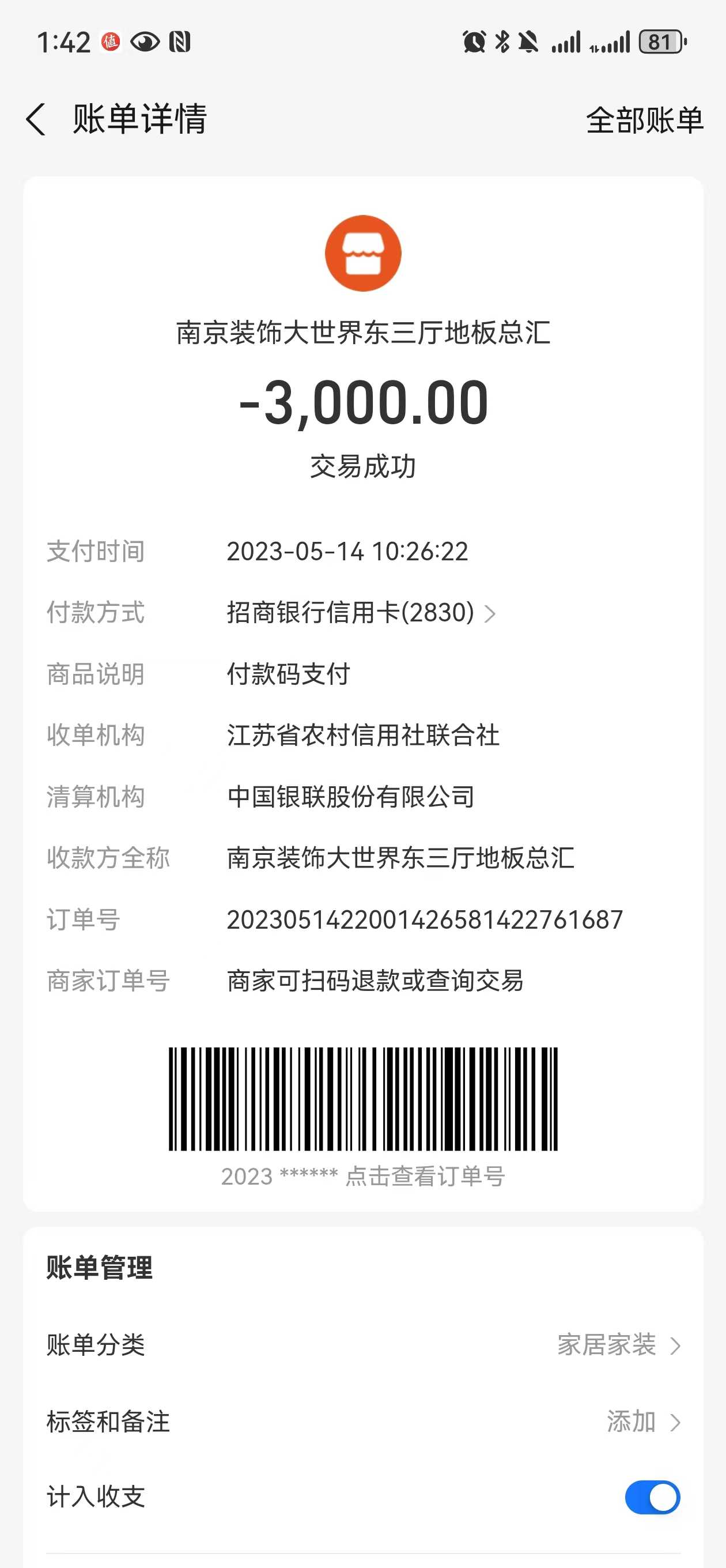The width and height of the screenshot is (726, 1568).
Task: Open merchant 南京装饰大世界东三厅地板总汇 shop icon
Action: (x=362, y=253)
